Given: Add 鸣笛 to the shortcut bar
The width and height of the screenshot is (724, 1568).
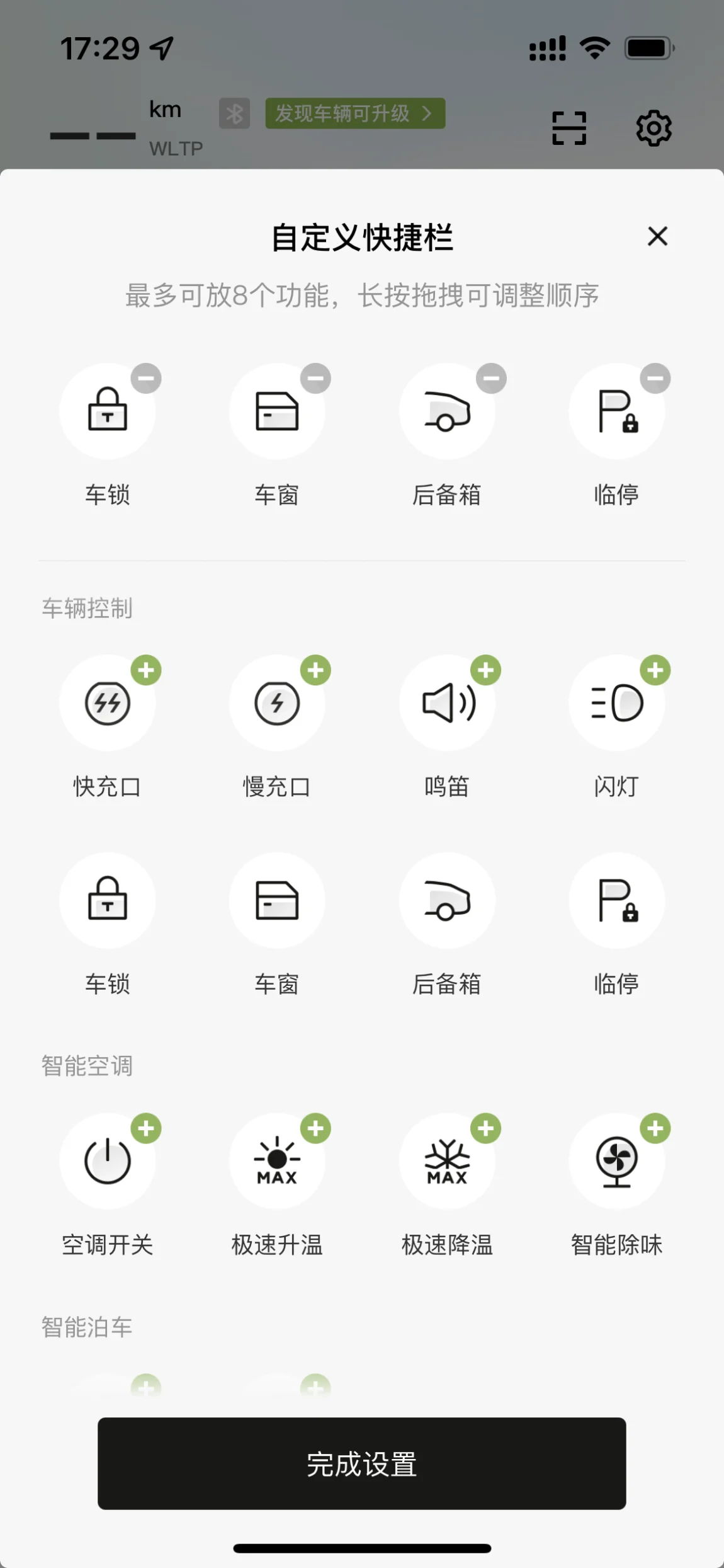Looking at the screenshot, I should [486, 670].
